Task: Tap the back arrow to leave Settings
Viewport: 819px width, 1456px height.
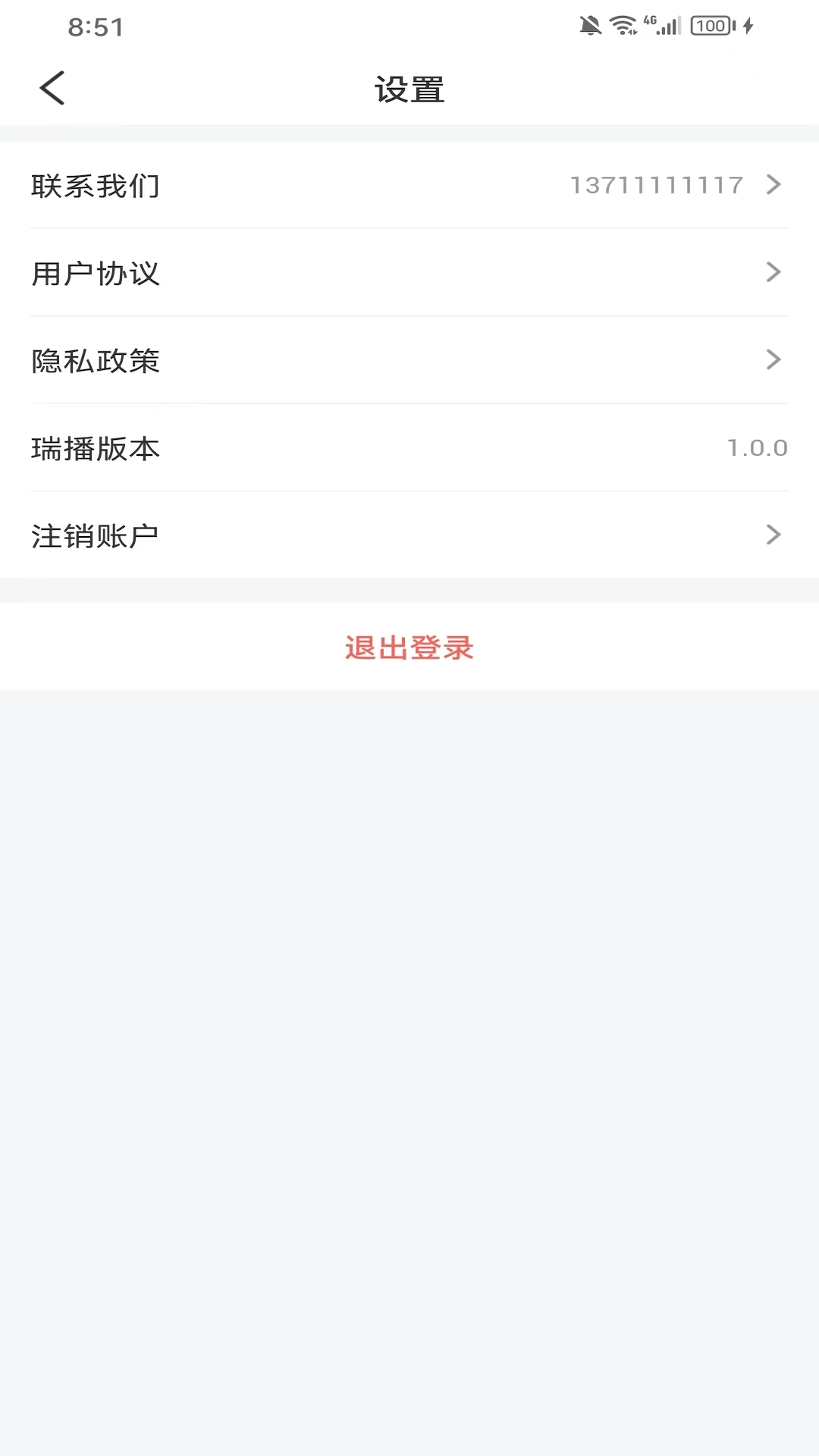Action: pyautogui.click(x=52, y=87)
